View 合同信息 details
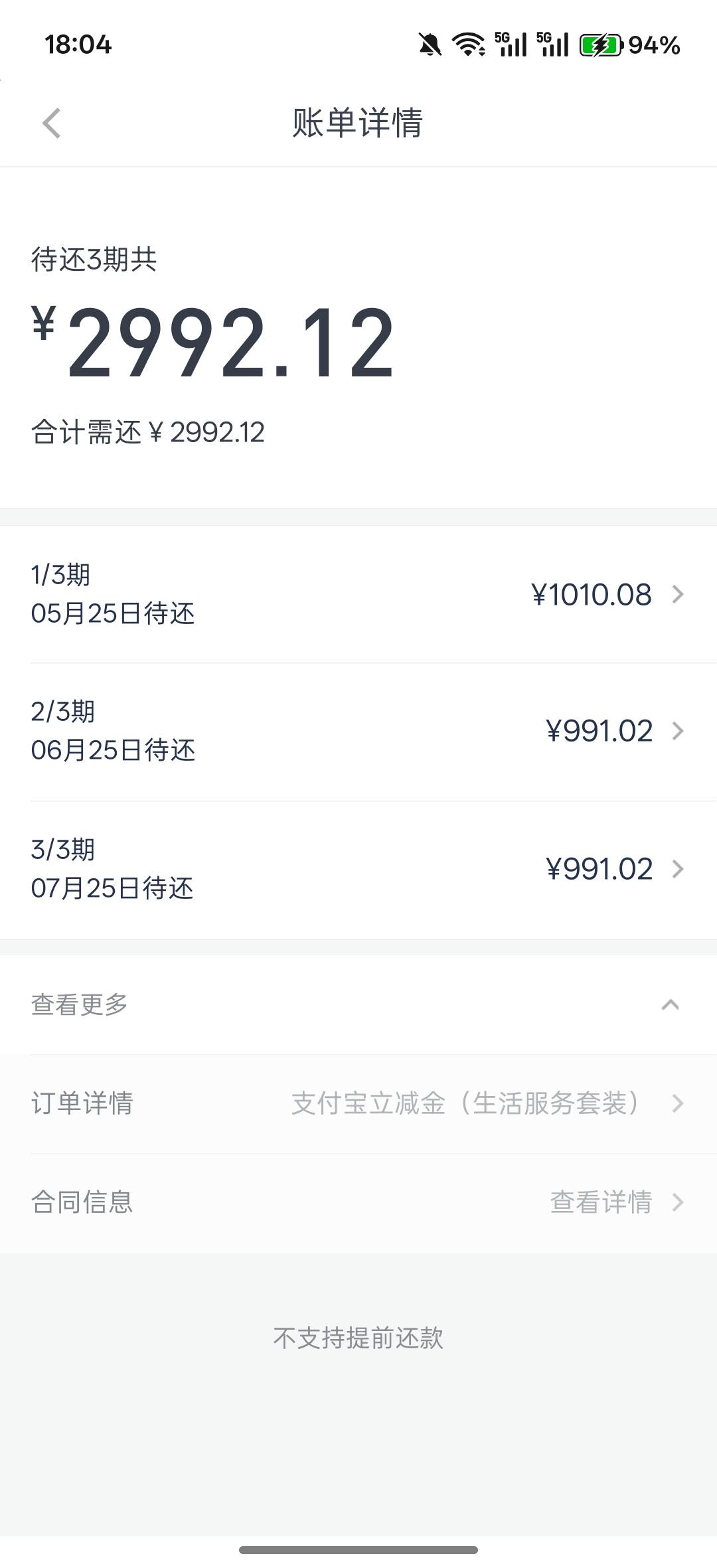 click(358, 1202)
